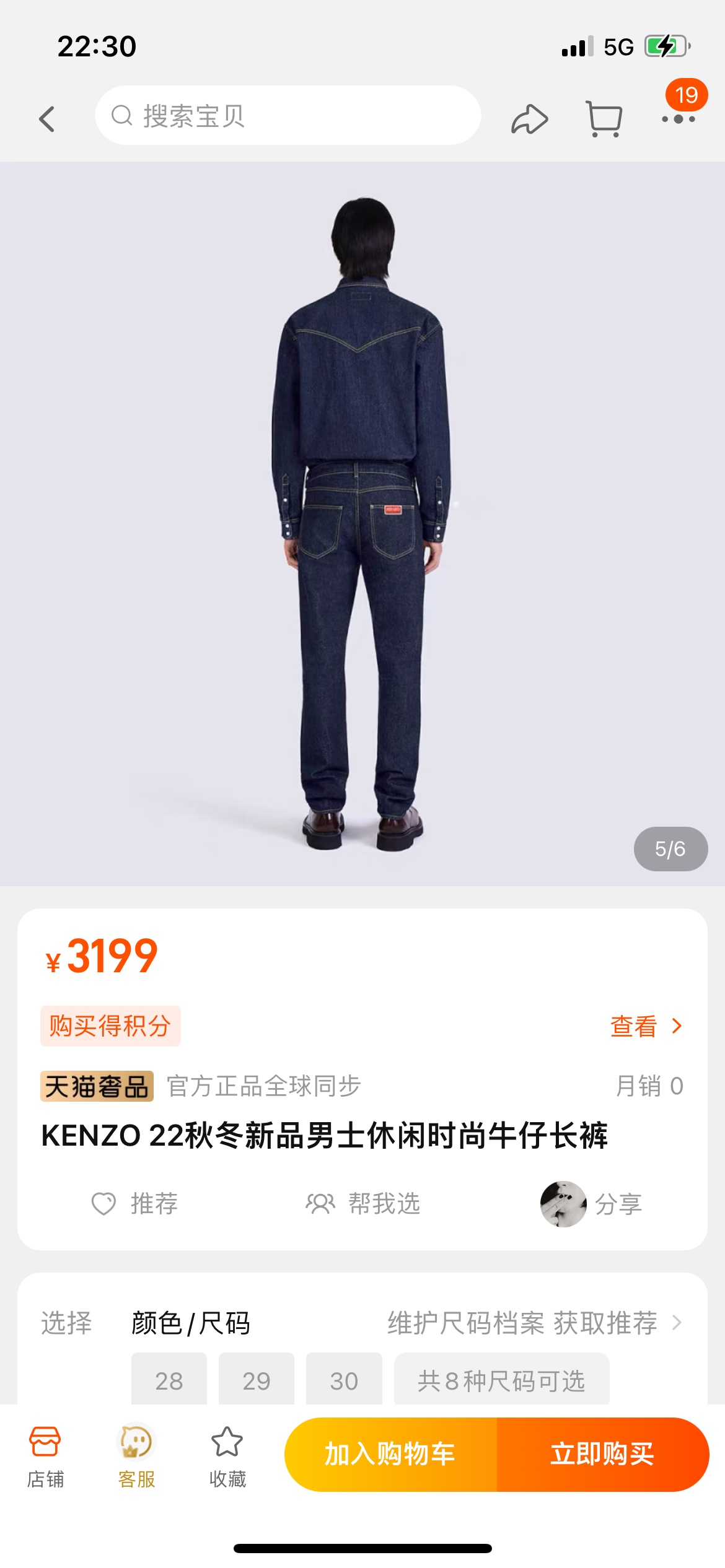This screenshot has height=1568, width=725.
Task: Go back with the arrow icon
Action: coord(47,118)
